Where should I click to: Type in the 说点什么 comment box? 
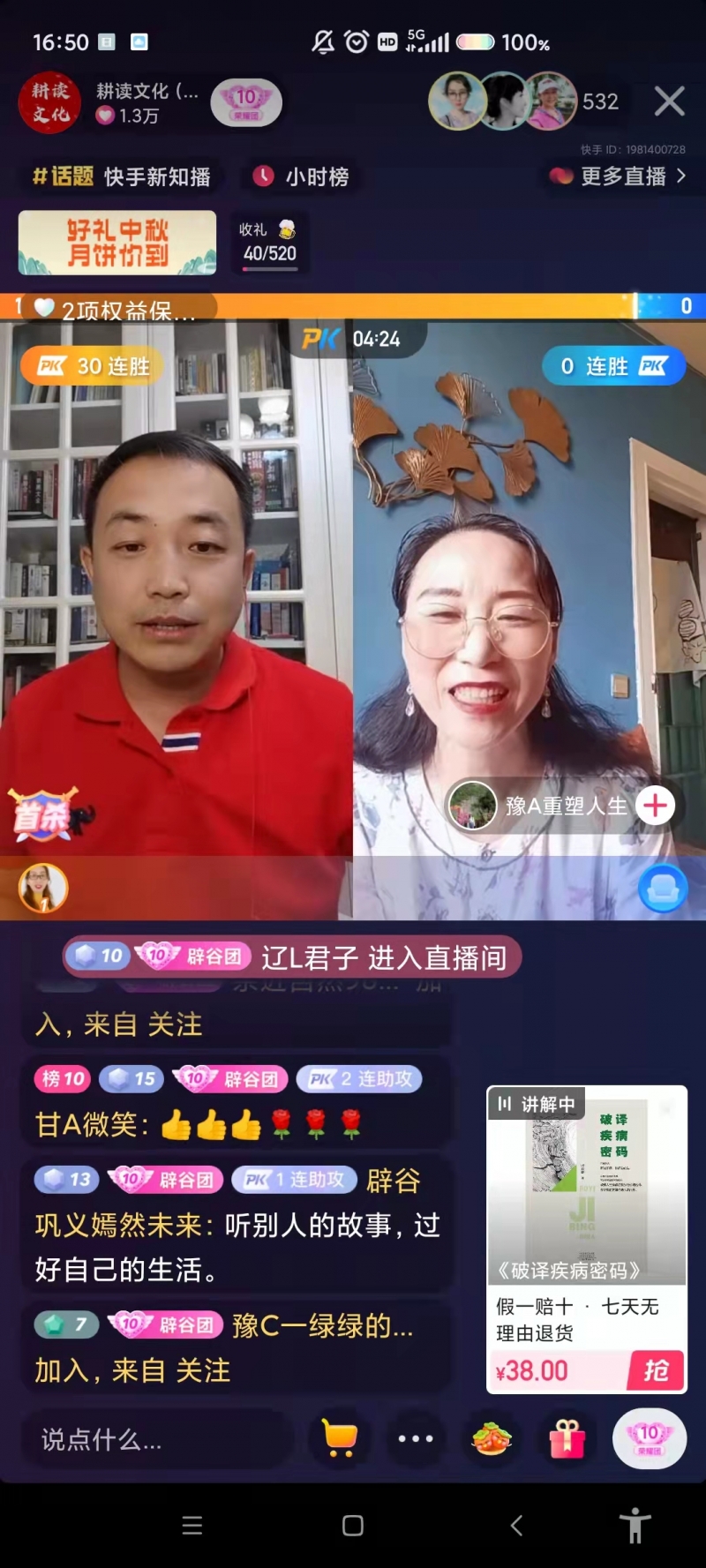coord(159,1440)
